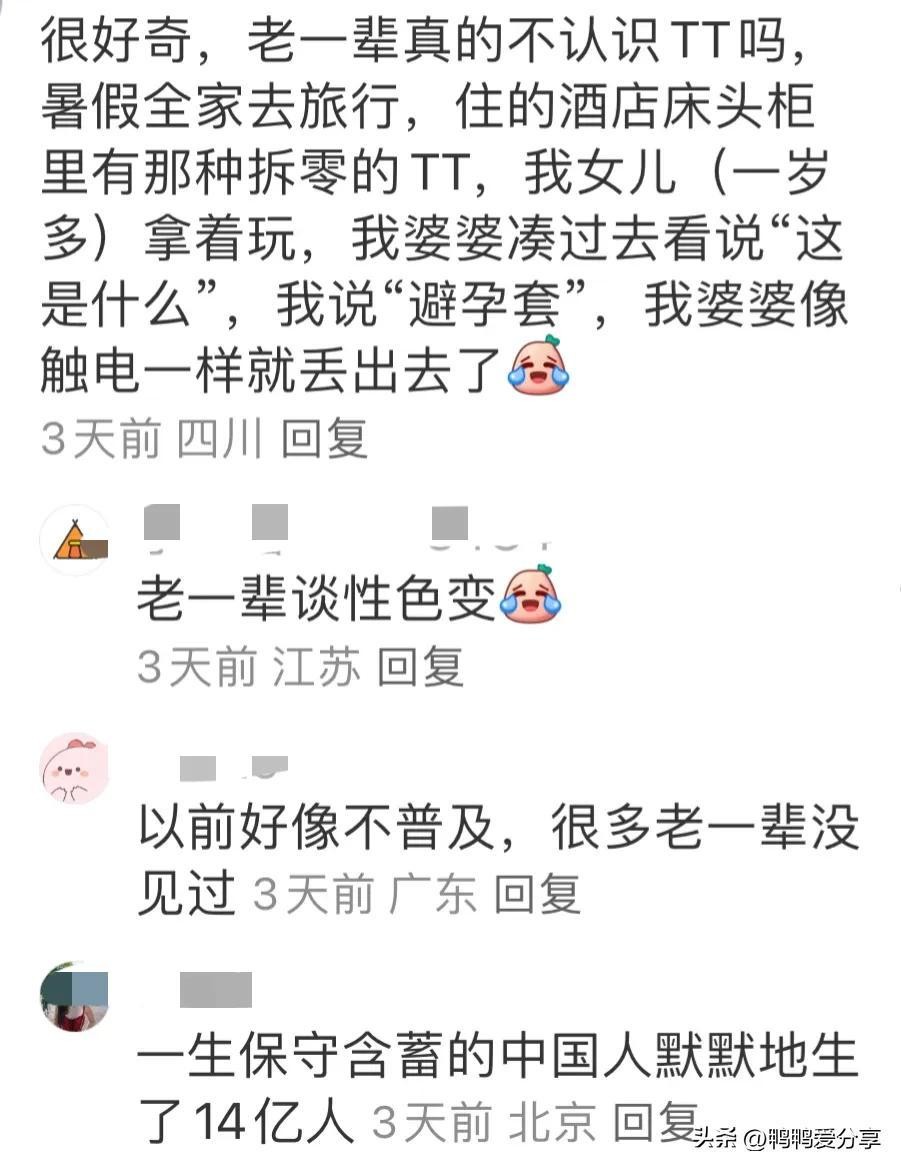The height and width of the screenshot is (1169, 901).
Task: Reply to the 北京 comment about 14亿人
Action: coord(655,1122)
